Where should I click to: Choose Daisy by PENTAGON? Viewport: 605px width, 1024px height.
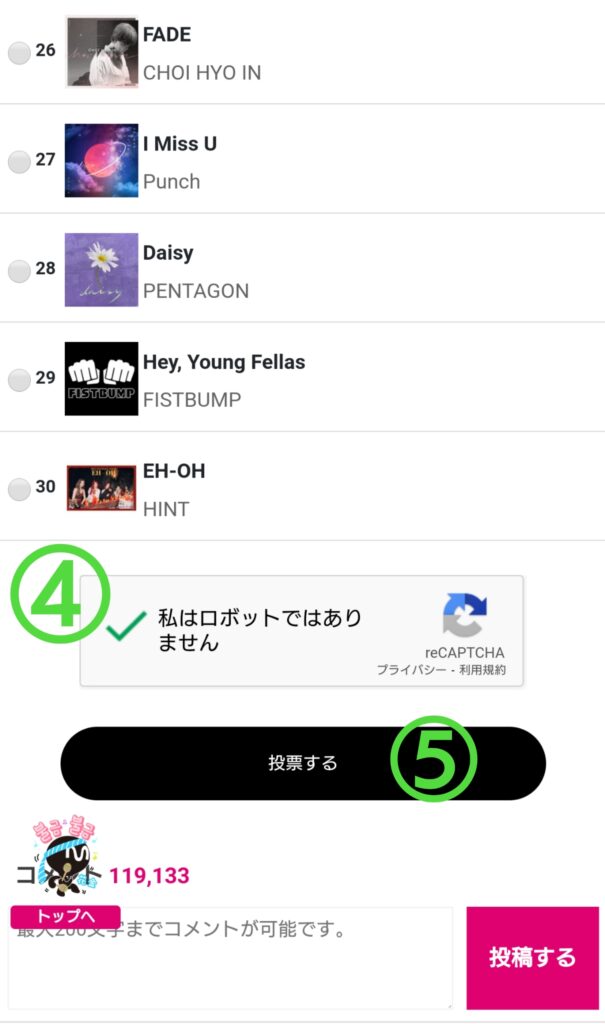(x=18, y=271)
